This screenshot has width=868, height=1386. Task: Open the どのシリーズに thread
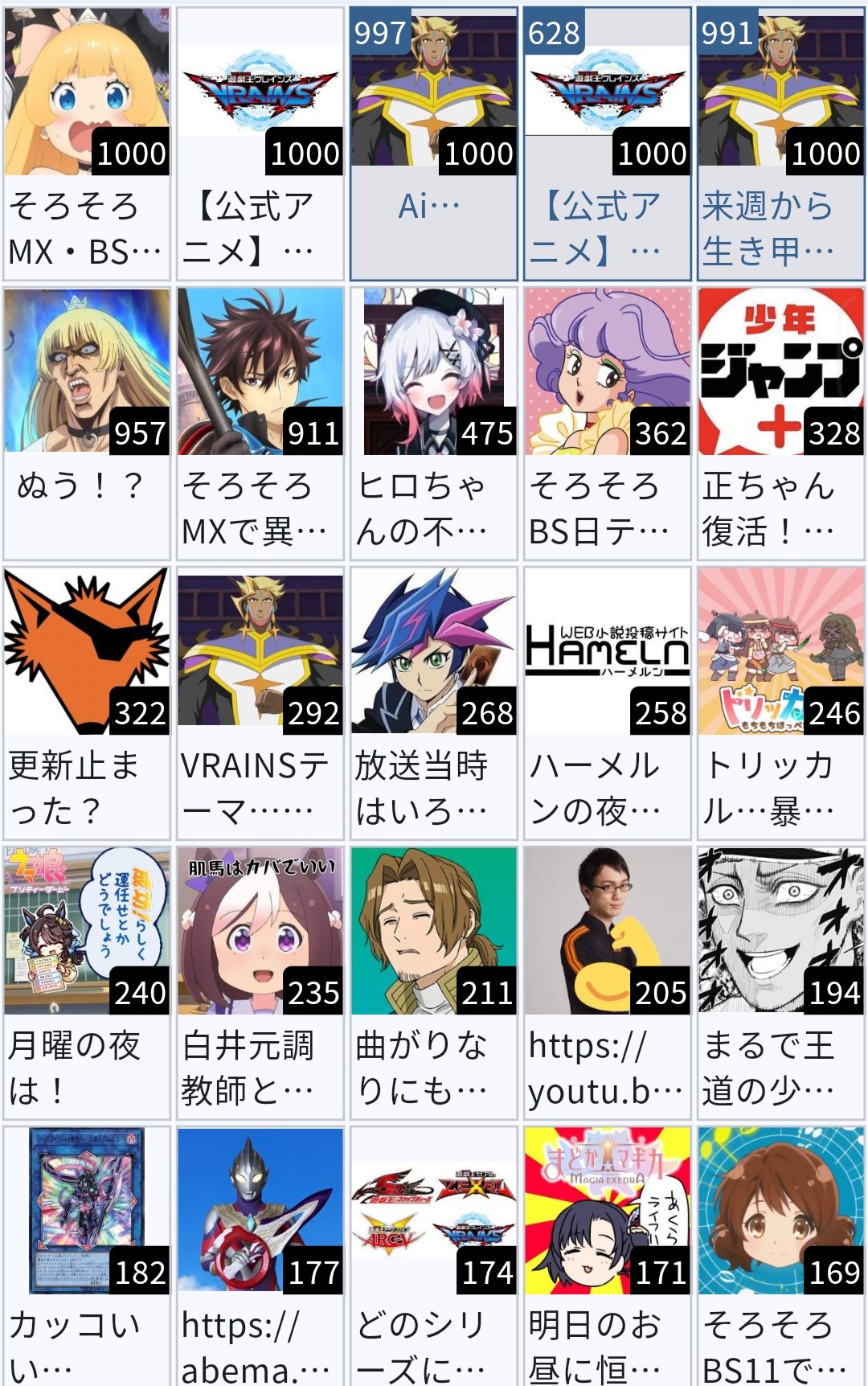(433, 1346)
